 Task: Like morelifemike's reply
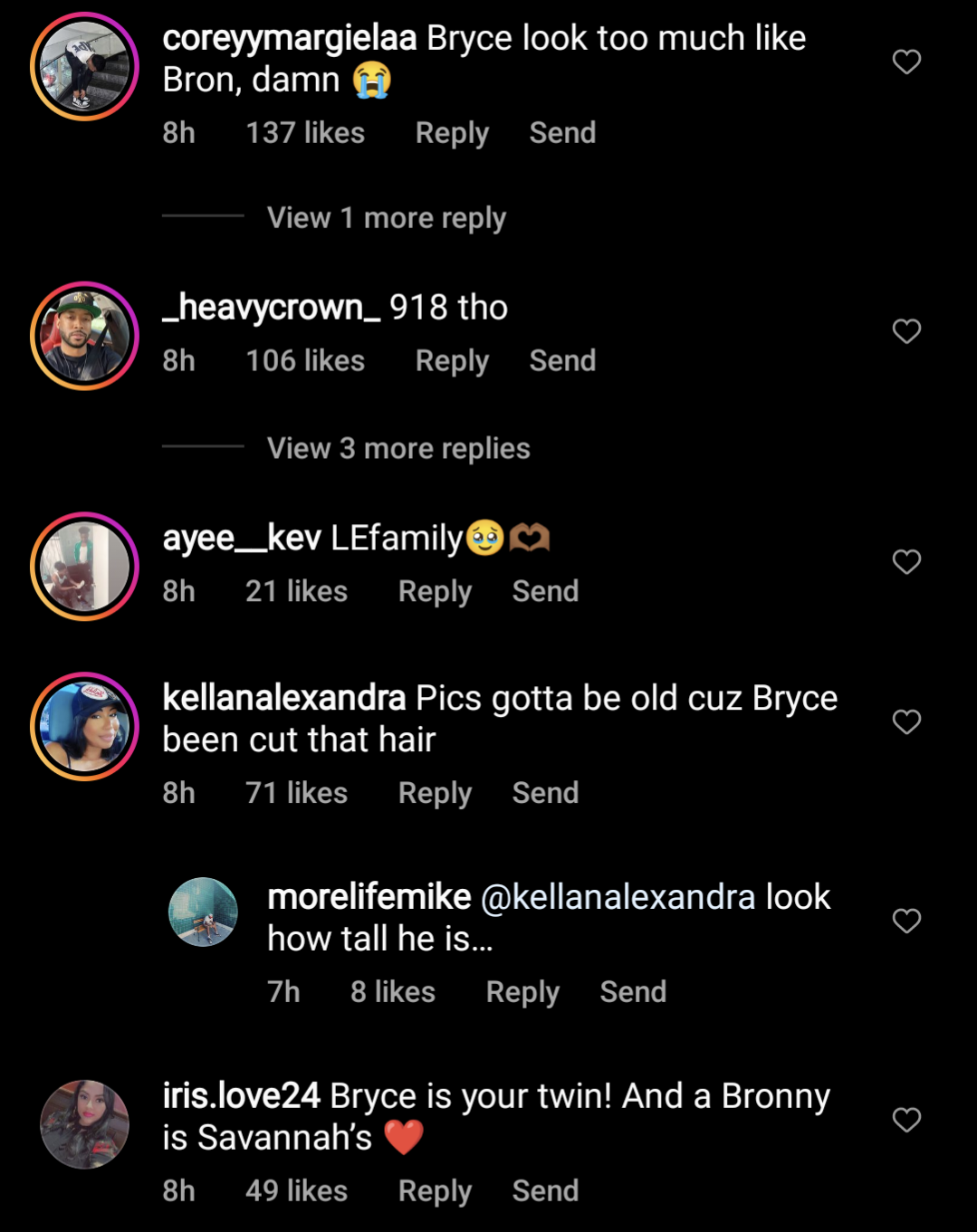pos(906,922)
